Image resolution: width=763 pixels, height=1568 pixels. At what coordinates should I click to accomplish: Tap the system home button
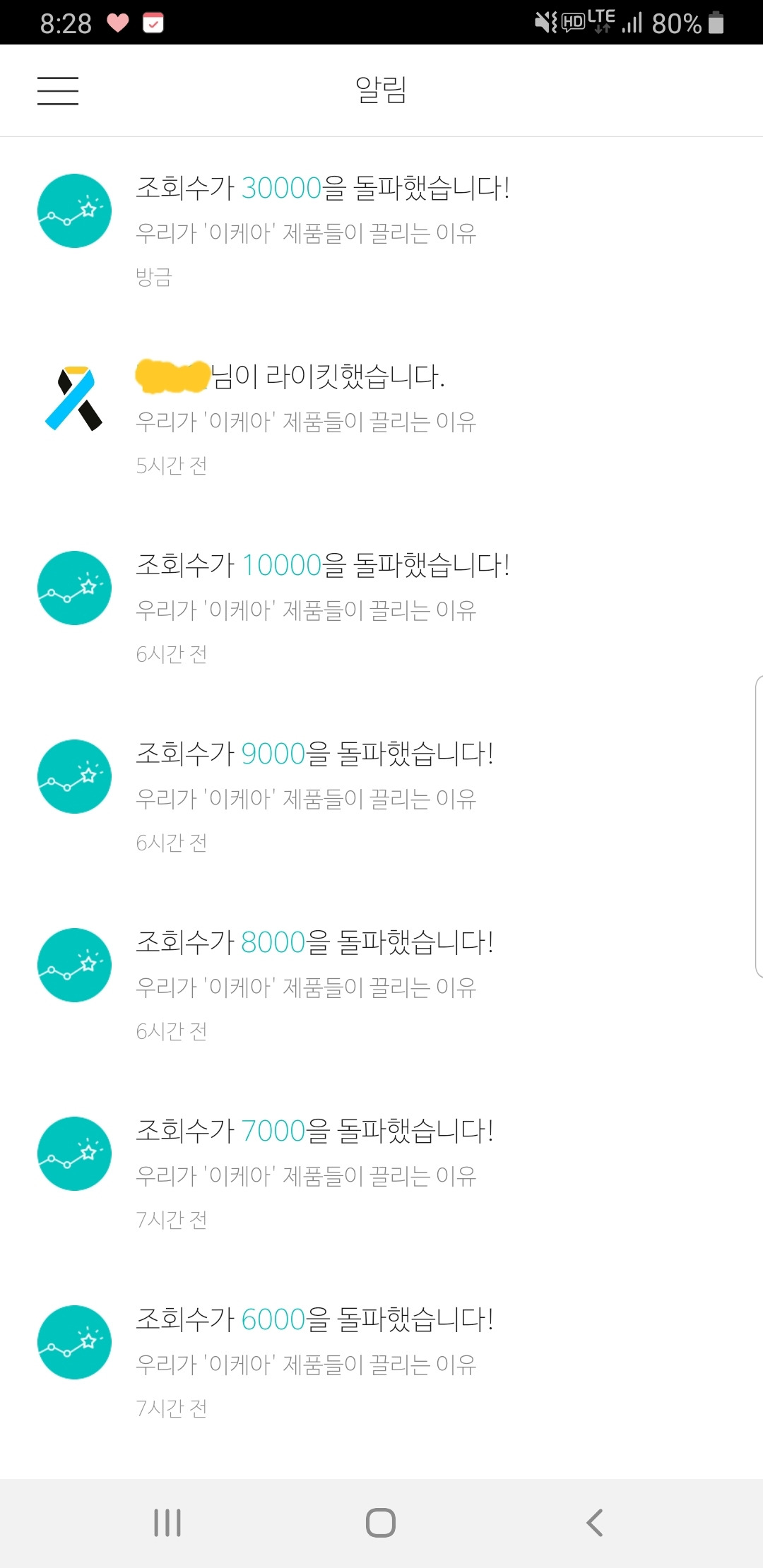click(381, 1523)
